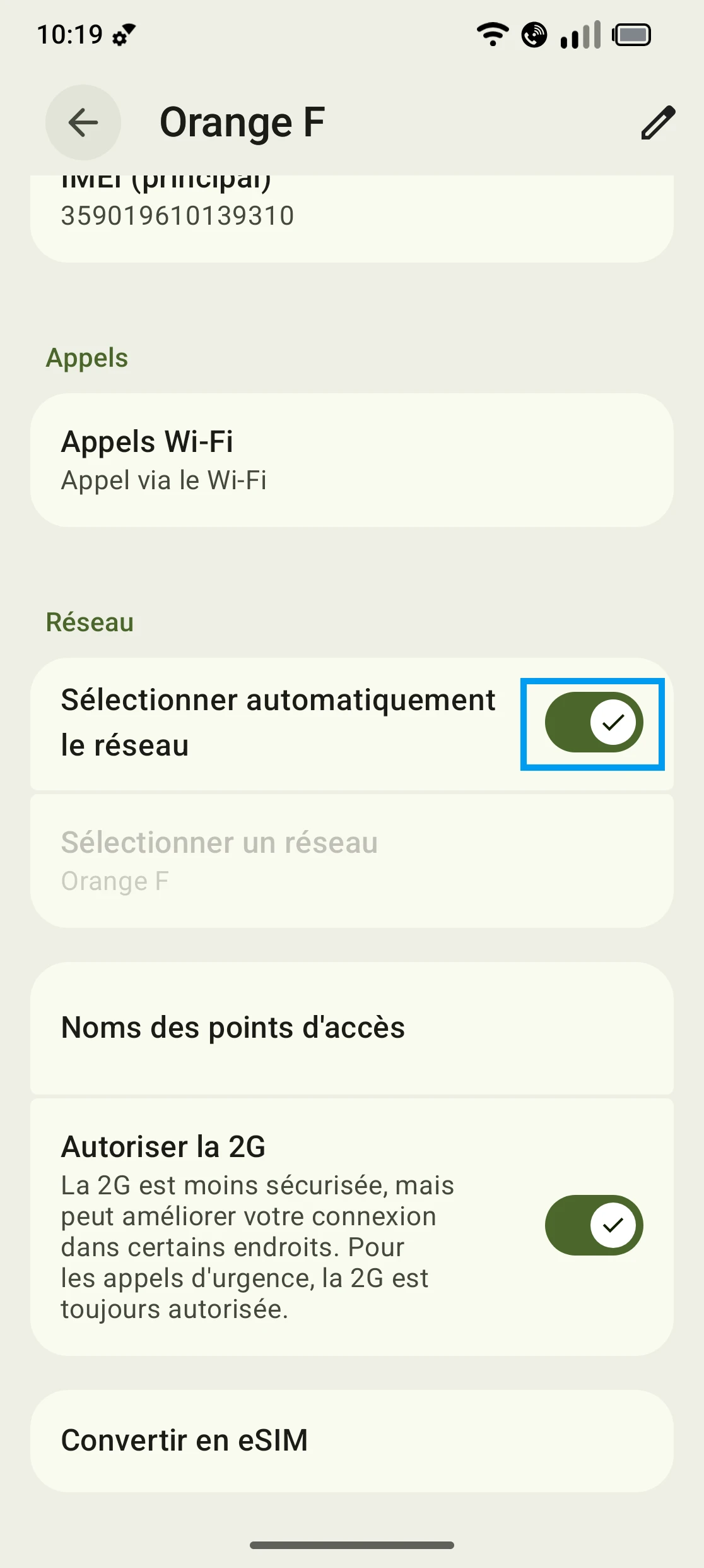This screenshot has width=704, height=1568.
Task: Go back from Orange F settings
Action: (x=83, y=122)
